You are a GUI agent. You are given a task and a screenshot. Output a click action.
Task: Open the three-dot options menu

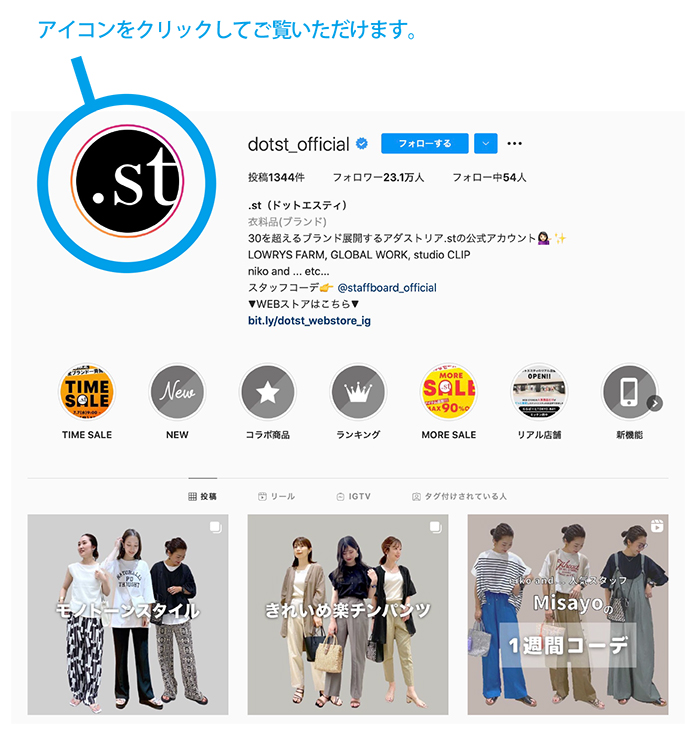pos(515,144)
